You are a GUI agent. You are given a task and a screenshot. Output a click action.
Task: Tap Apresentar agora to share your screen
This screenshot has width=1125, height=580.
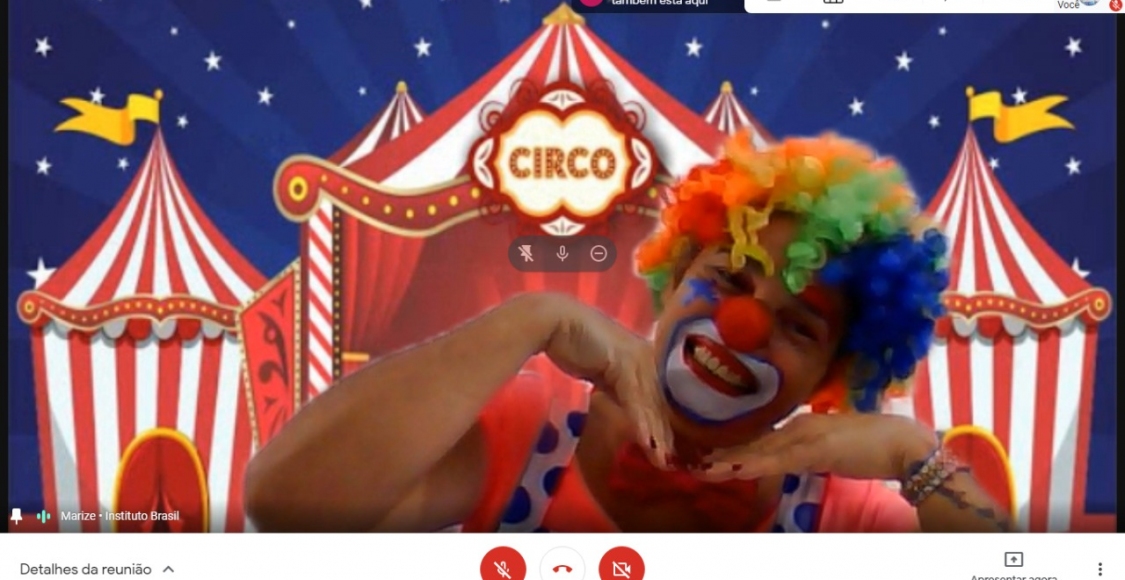click(1013, 564)
